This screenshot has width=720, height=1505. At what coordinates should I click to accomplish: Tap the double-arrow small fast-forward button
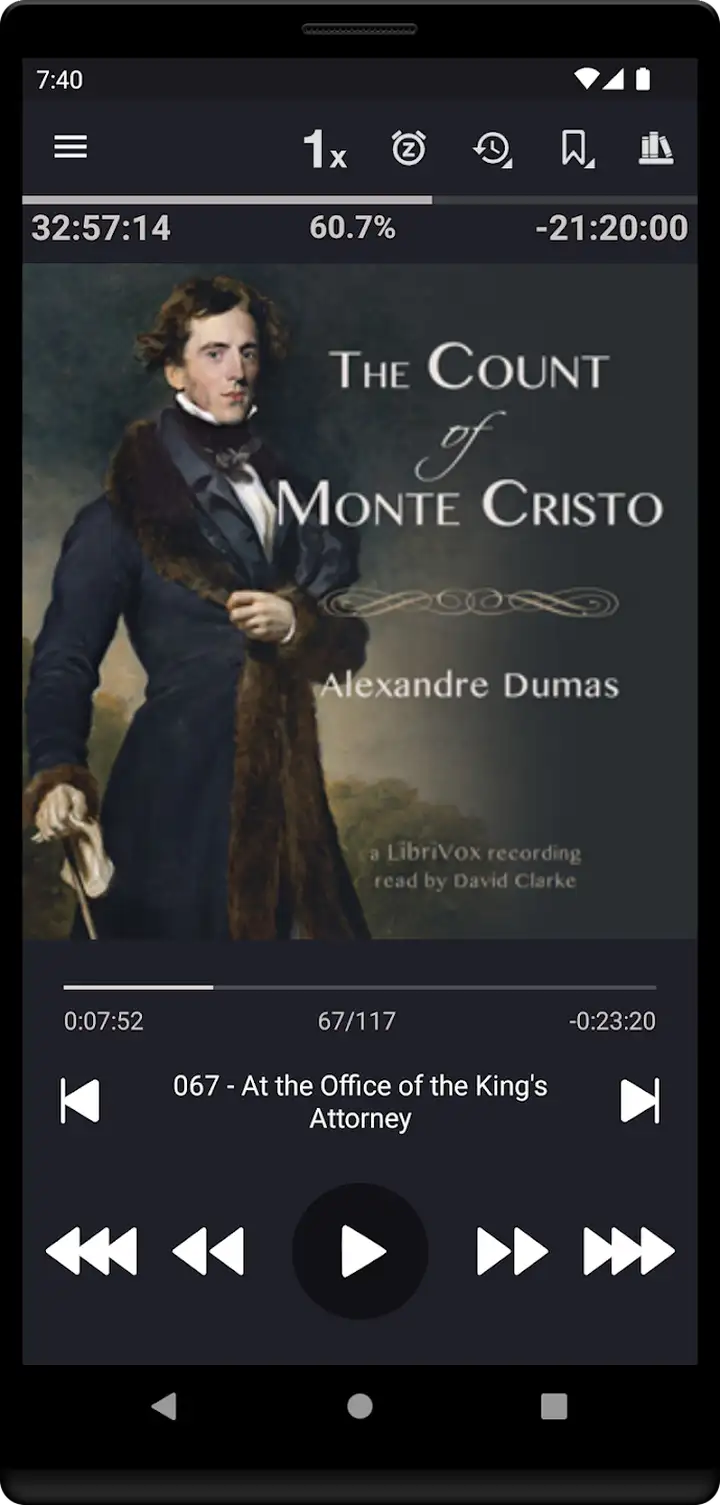pos(512,1251)
